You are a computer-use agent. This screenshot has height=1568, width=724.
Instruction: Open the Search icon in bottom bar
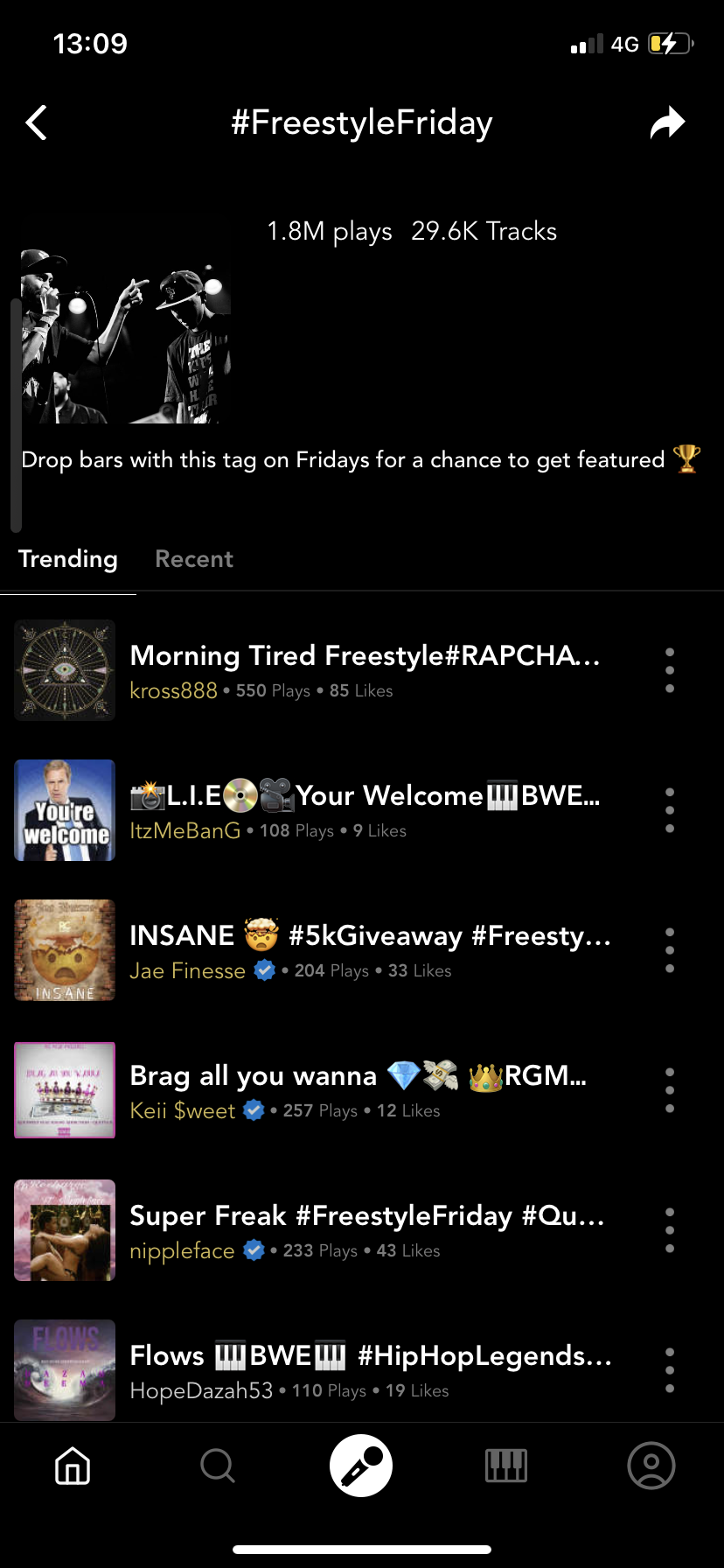(217, 1466)
